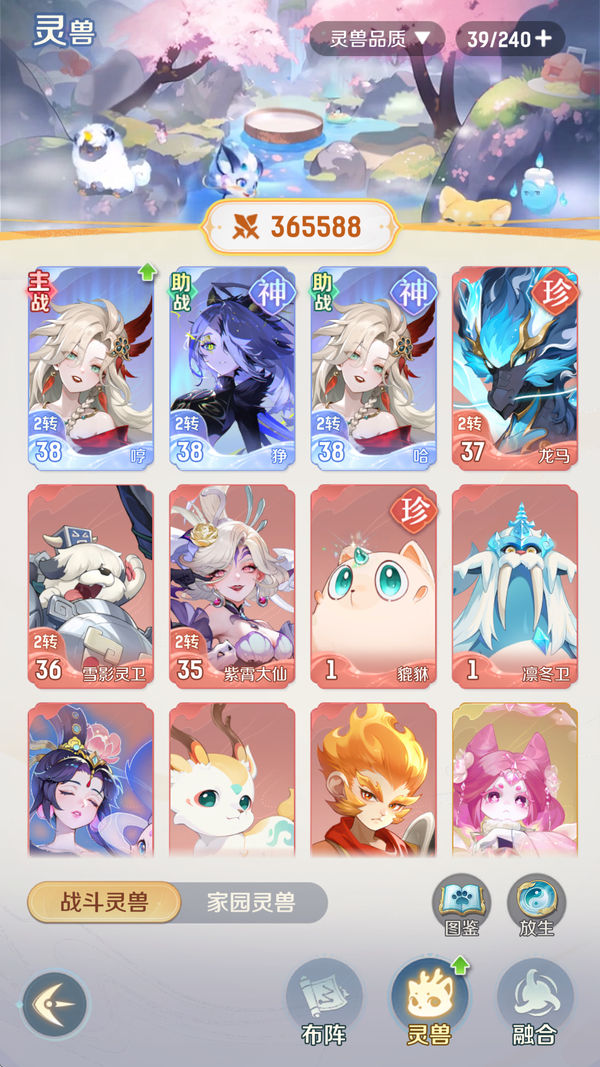600x1067 pixels.
Task: Select the 灵兽 bottom tab
Action: [x=429, y=1003]
